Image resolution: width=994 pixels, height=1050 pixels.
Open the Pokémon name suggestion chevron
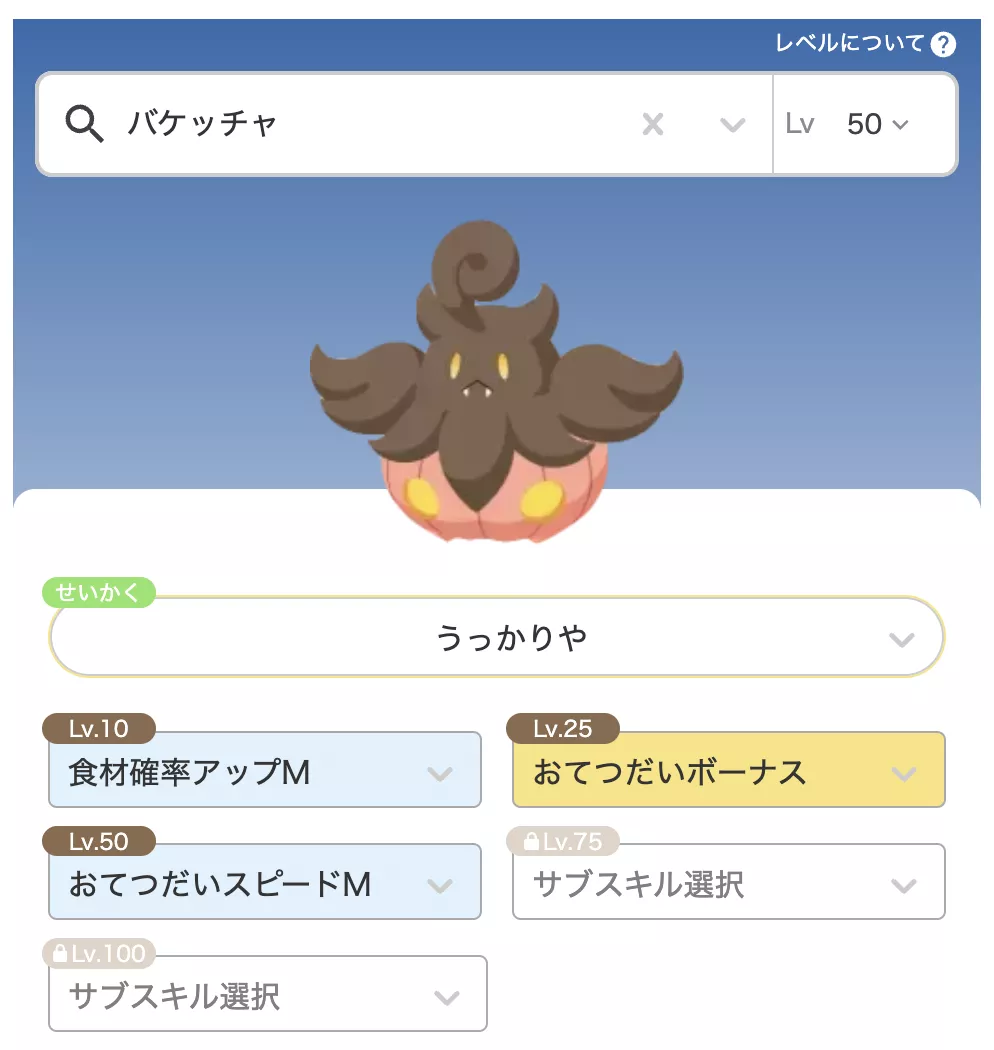click(x=733, y=124)
